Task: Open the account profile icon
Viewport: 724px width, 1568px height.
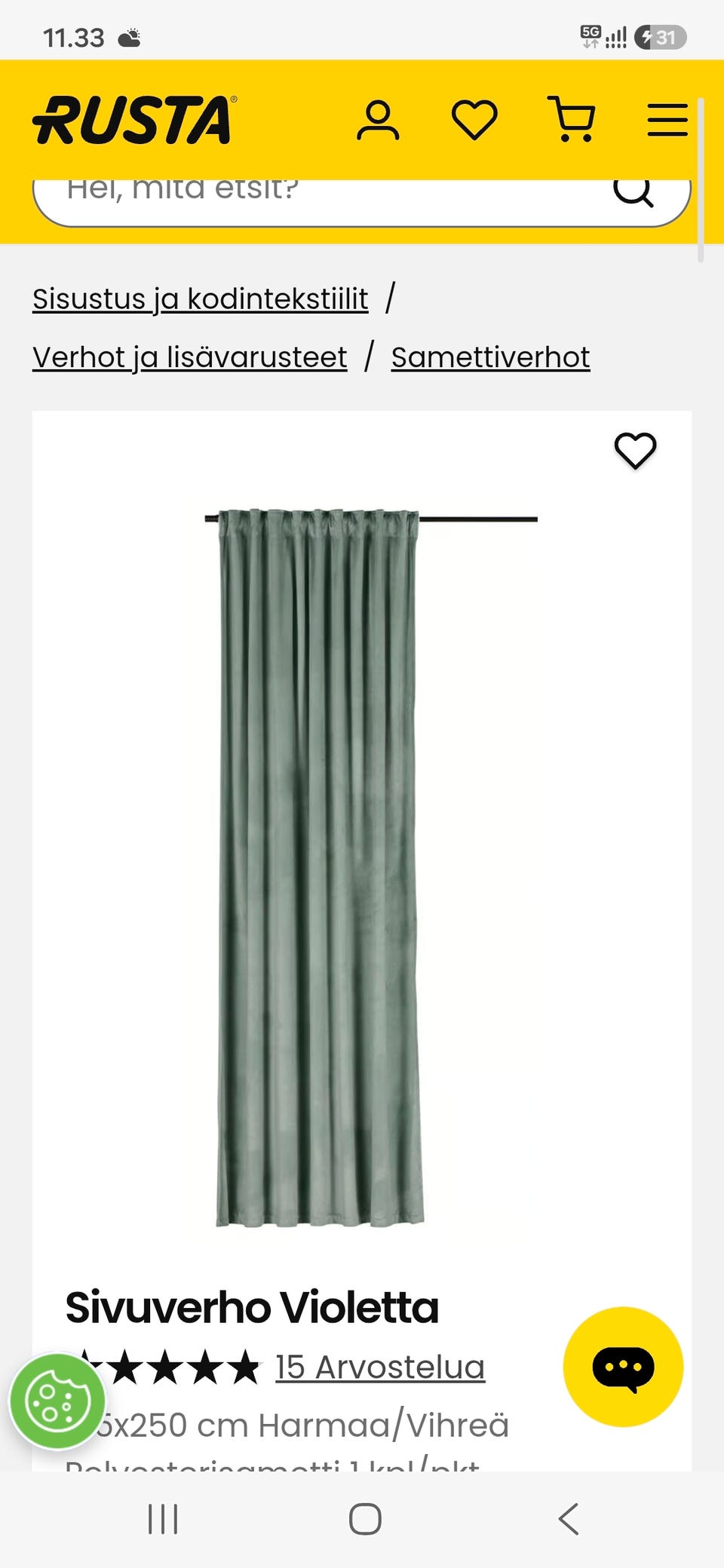Action: (x=378, y=121)
